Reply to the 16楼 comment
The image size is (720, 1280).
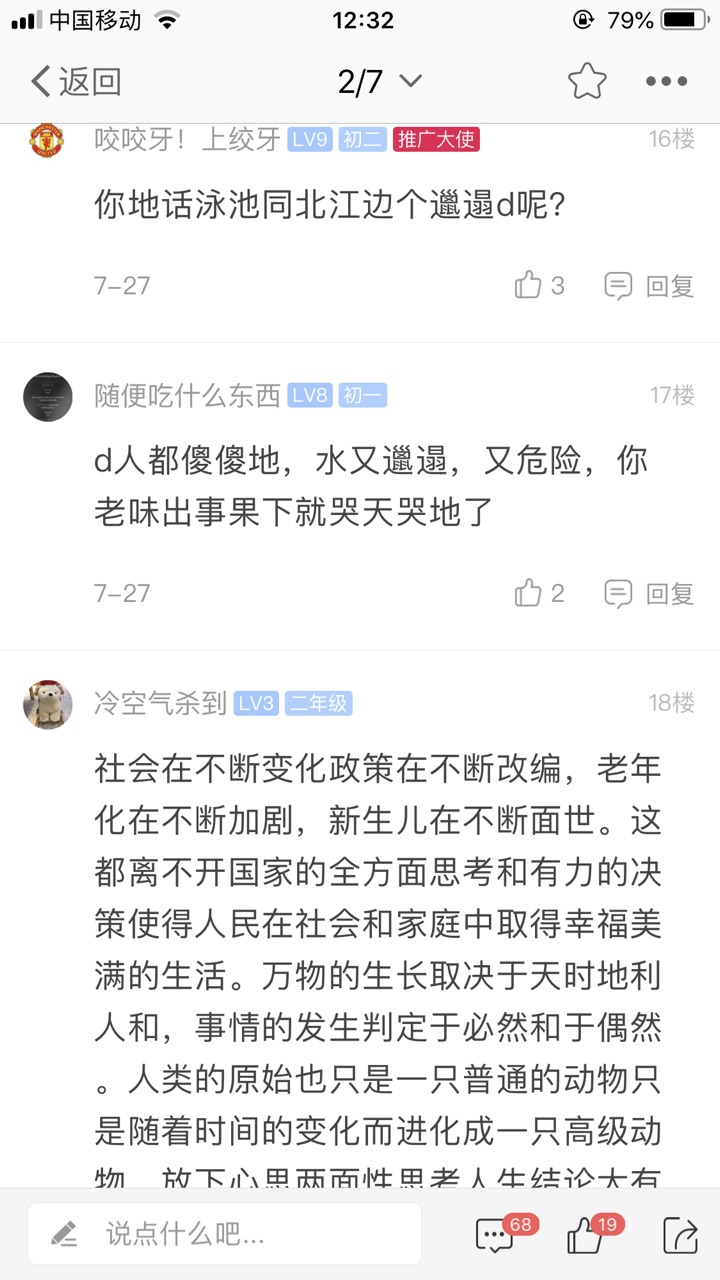pos(650,286)
